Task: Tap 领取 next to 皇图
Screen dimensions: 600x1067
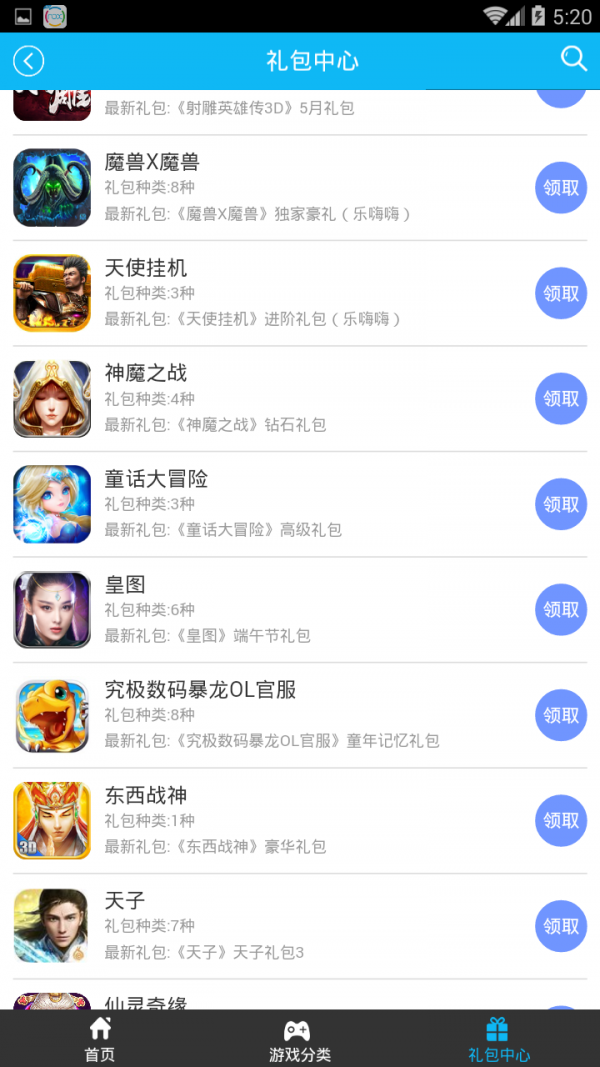Action: (561, 610)
